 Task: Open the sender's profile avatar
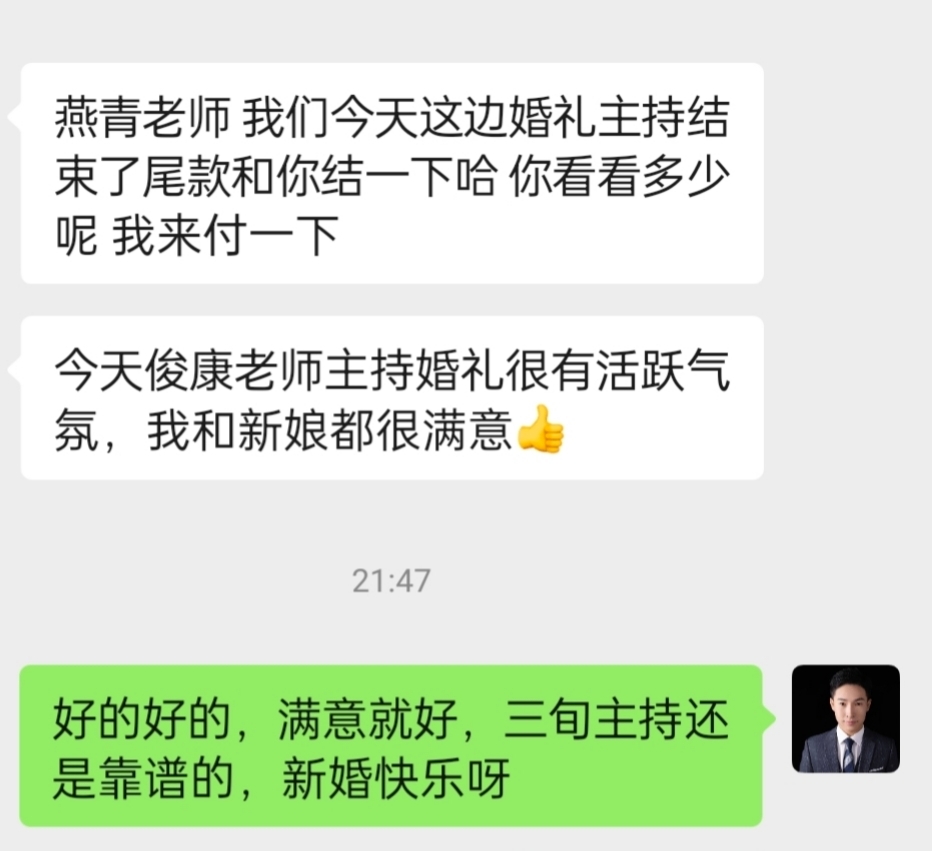(845, 719)
